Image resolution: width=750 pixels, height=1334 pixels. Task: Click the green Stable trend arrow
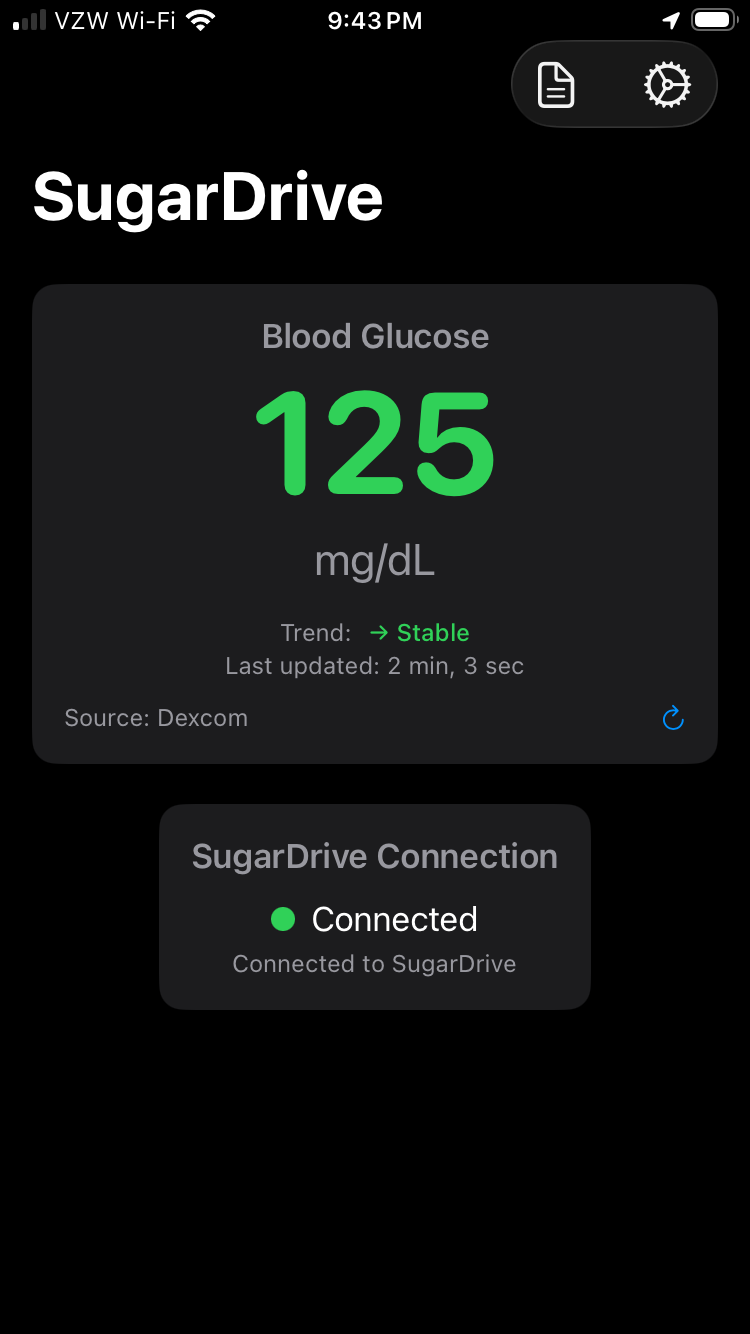[x=378, y=632]
